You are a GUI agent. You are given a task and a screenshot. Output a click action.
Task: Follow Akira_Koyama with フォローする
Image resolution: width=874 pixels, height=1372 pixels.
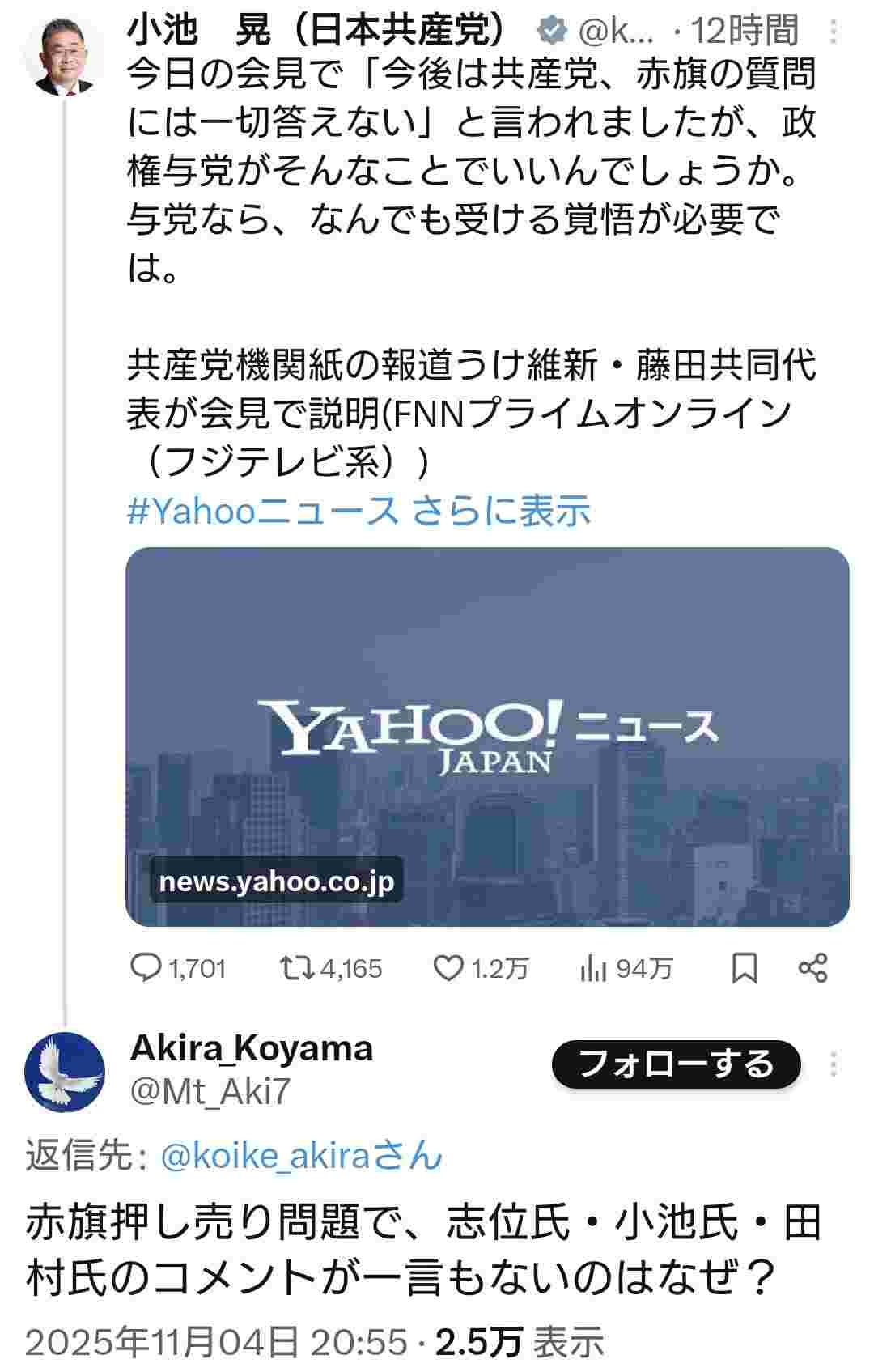click(x=676, y=1064)
